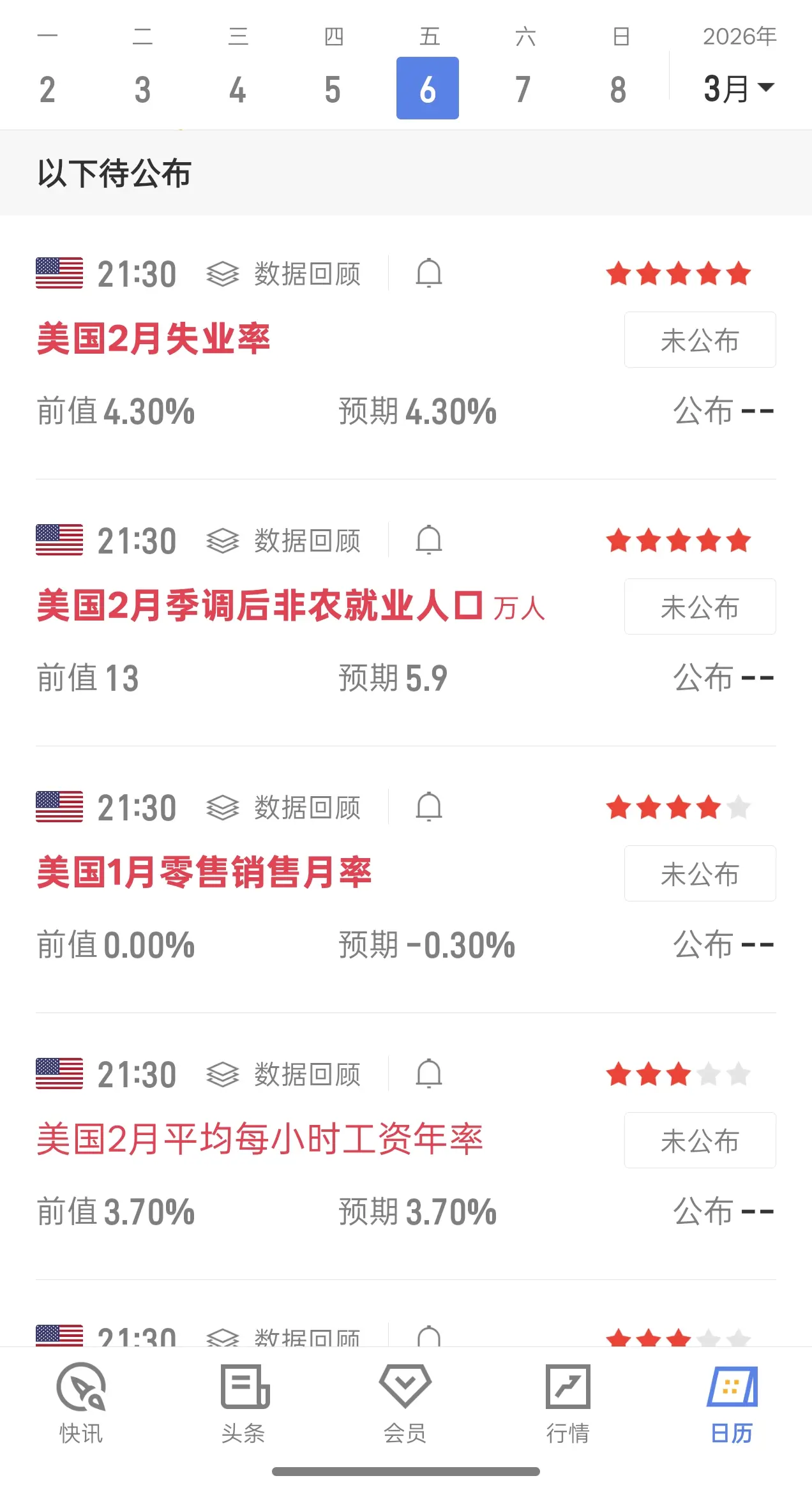Select Wednesday the 4th in the week strip

pyautogui.click(x=237, y=88)
